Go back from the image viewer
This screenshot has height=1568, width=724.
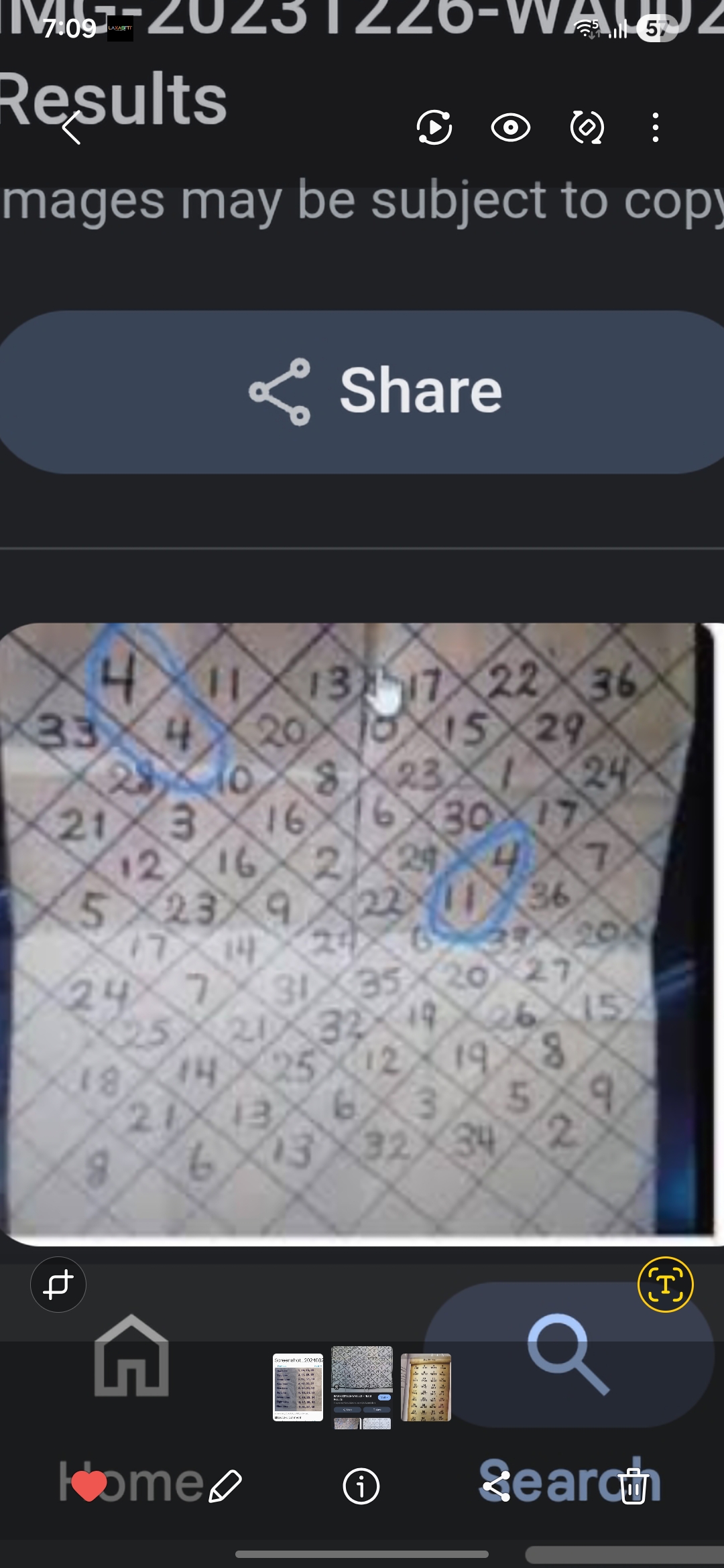tap(71, 127)
